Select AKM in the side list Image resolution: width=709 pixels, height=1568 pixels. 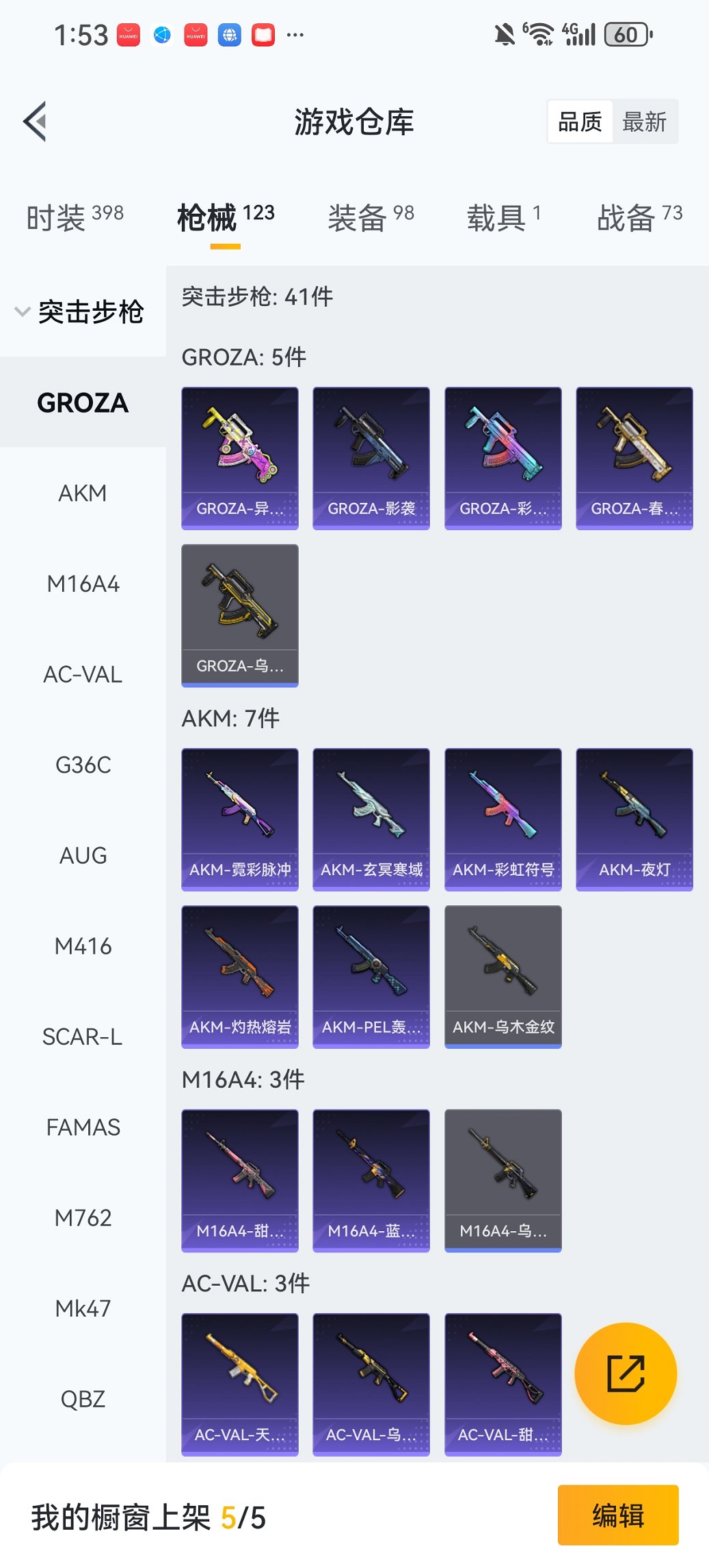(83, 493)
